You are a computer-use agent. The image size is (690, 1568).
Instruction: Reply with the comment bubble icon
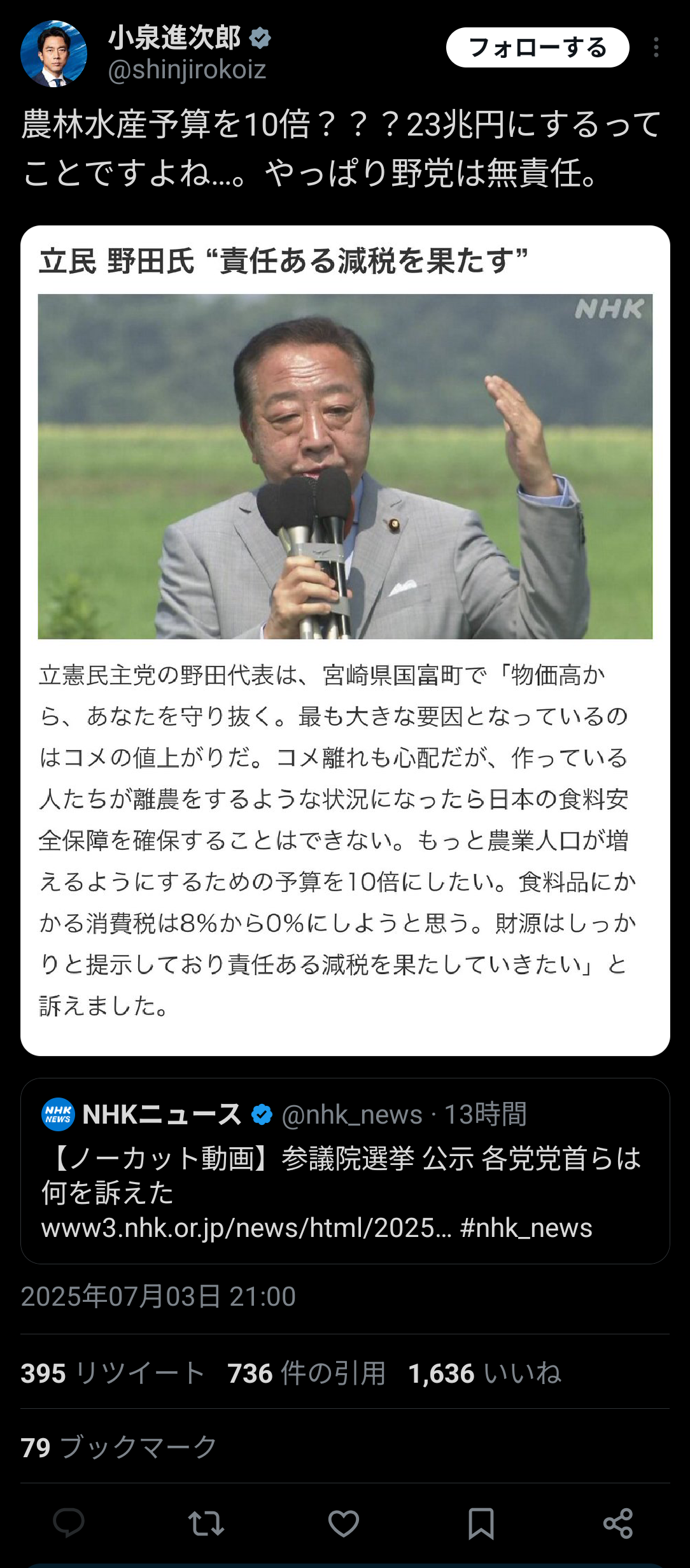point(69,1523)
